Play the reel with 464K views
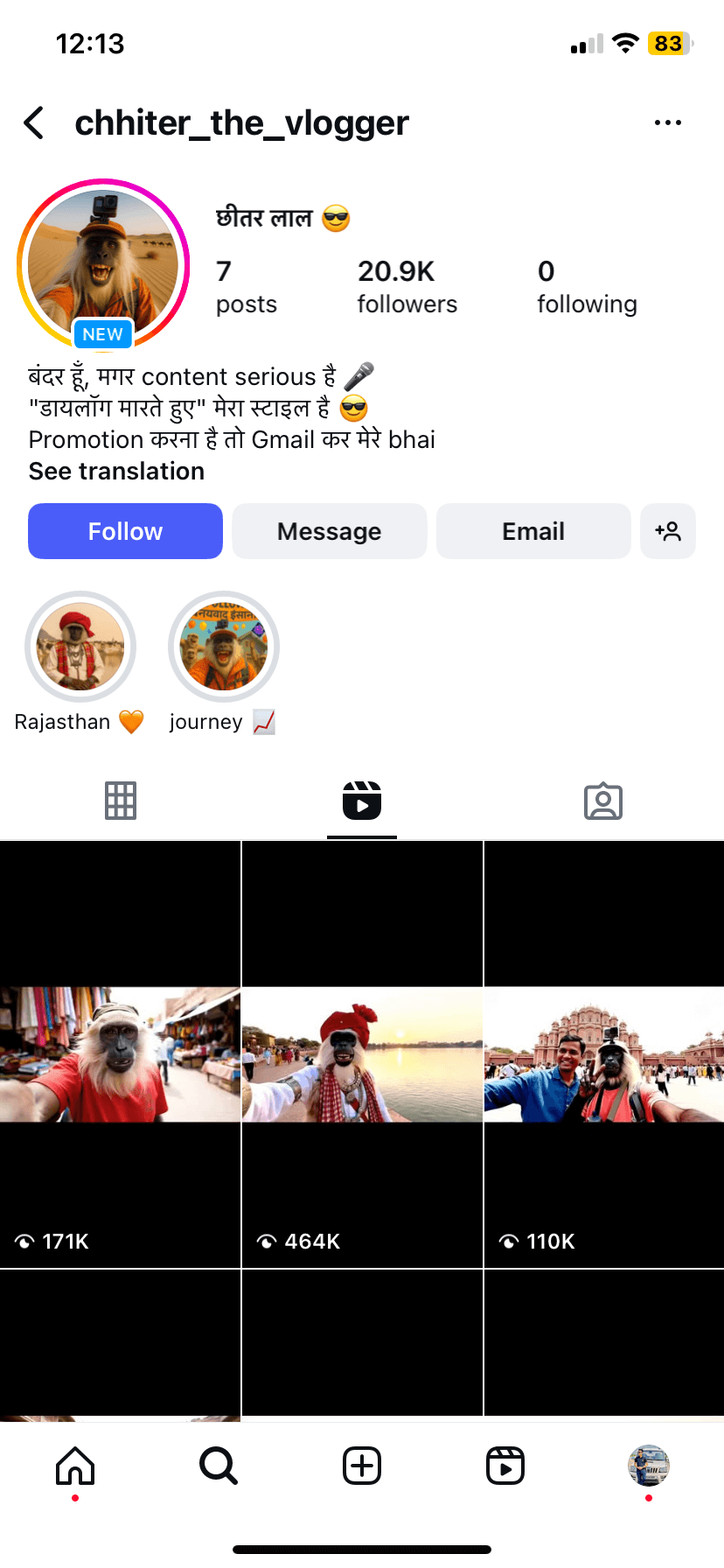The width and height of the screenshot is (724, 1568). coord(362,1054)
